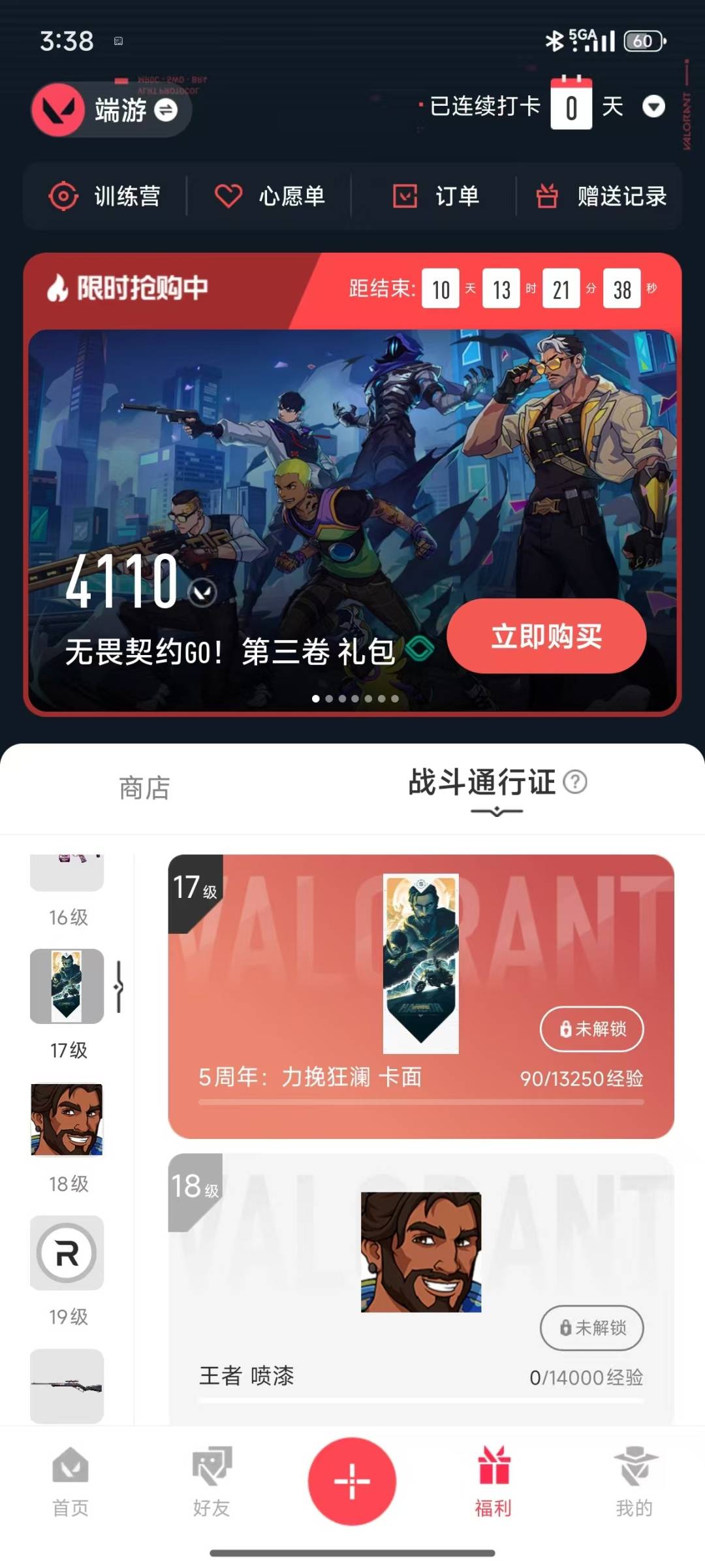The image size is (705, 1568).
Task: Open 心愿单 wishlist
Action: pyautogui.click(x=270, y=196)
